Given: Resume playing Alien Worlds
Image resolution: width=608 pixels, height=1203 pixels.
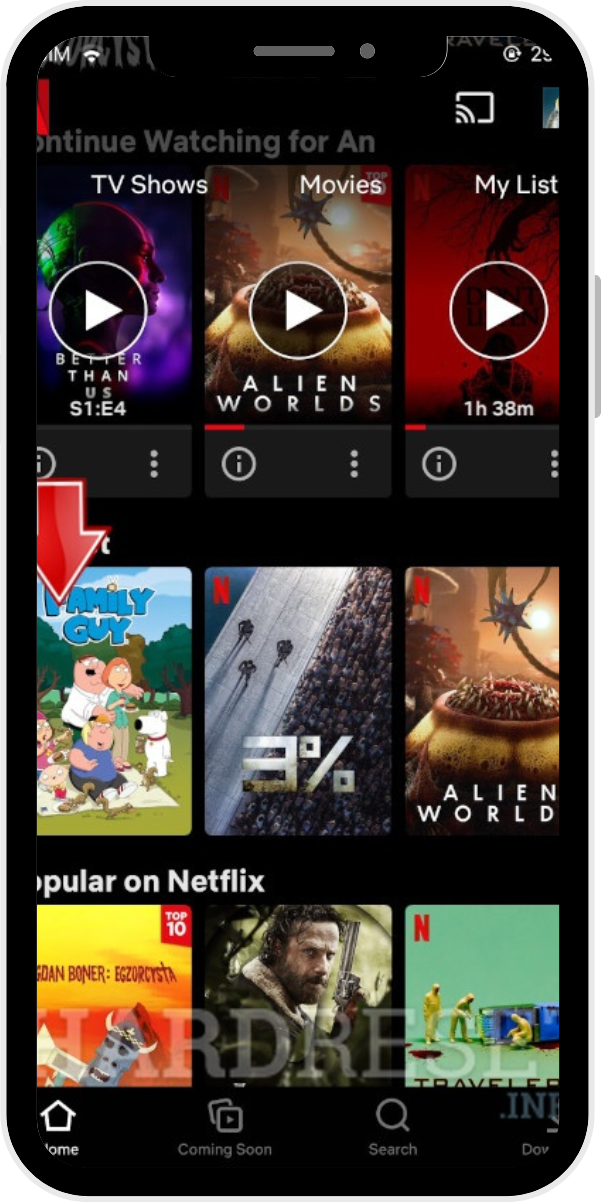Looking at the screenshot, I should tap(298, 311).
